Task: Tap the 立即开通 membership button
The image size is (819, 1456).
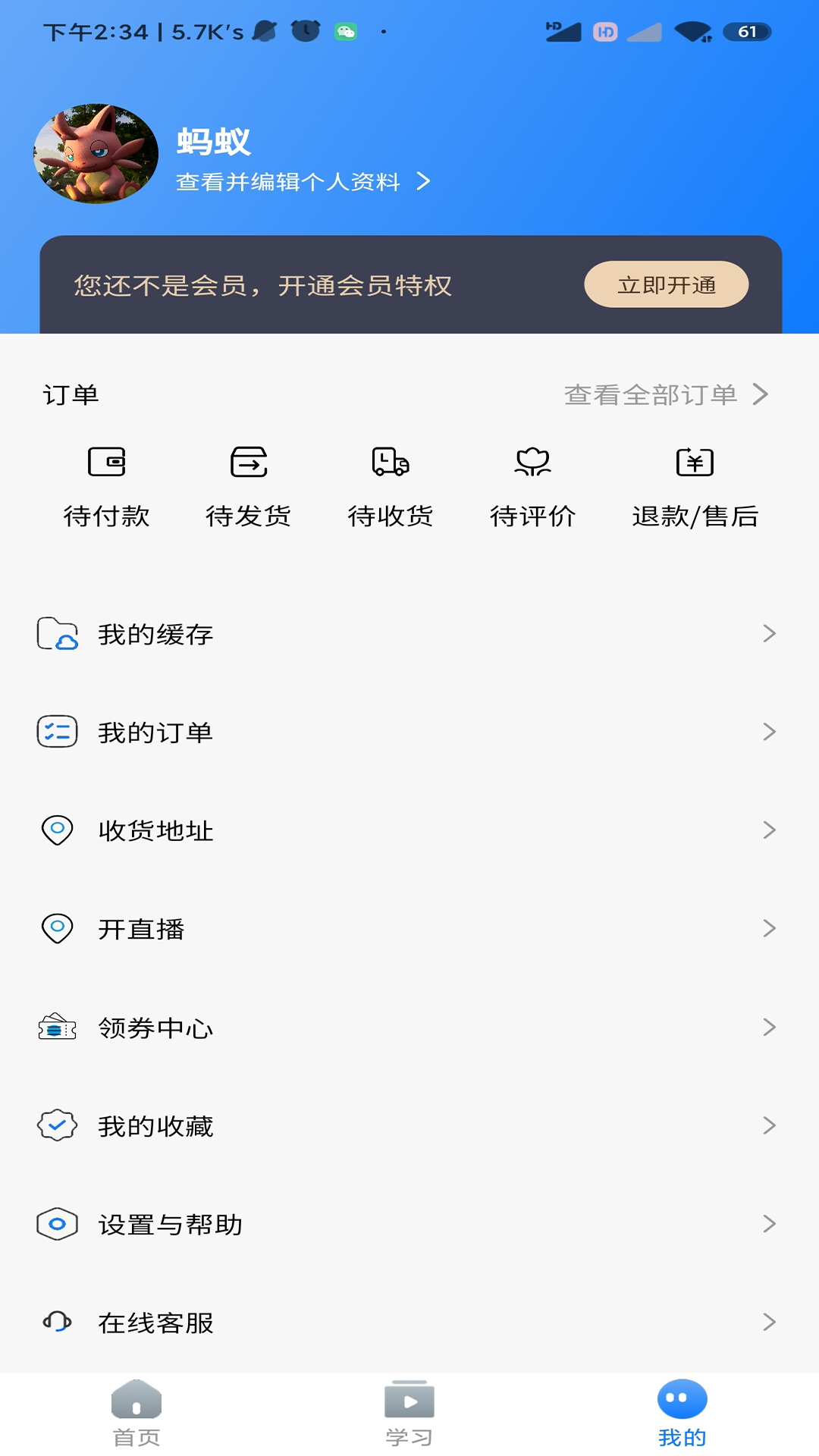Action: [665, 286]
